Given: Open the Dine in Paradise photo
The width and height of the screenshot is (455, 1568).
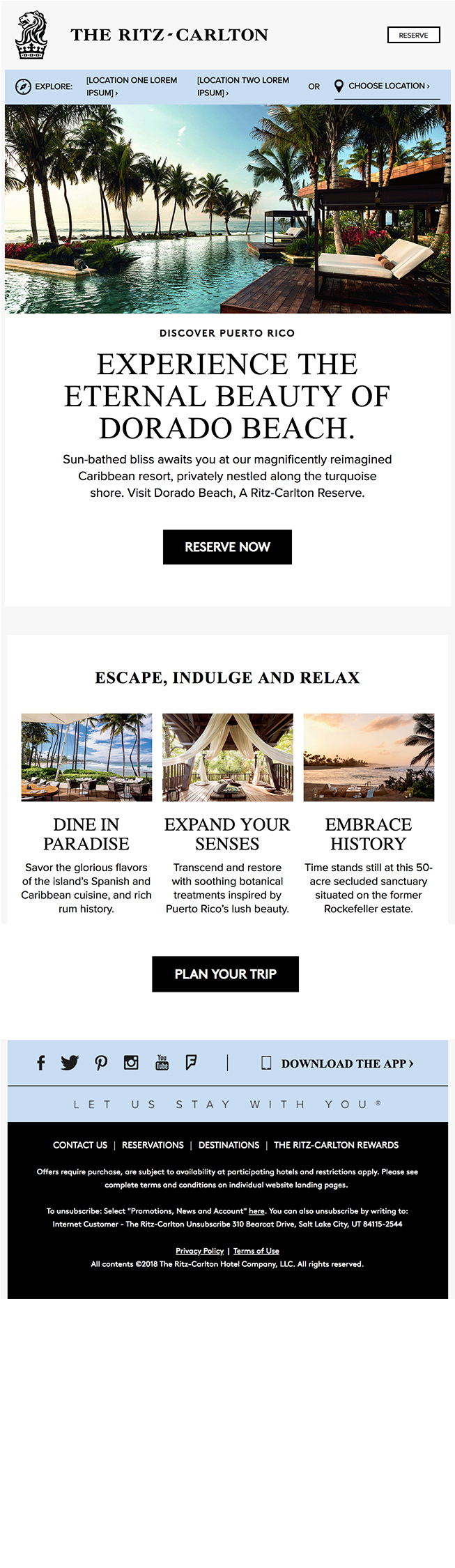Looking at the screenshot, I should (x=86, y=757).
